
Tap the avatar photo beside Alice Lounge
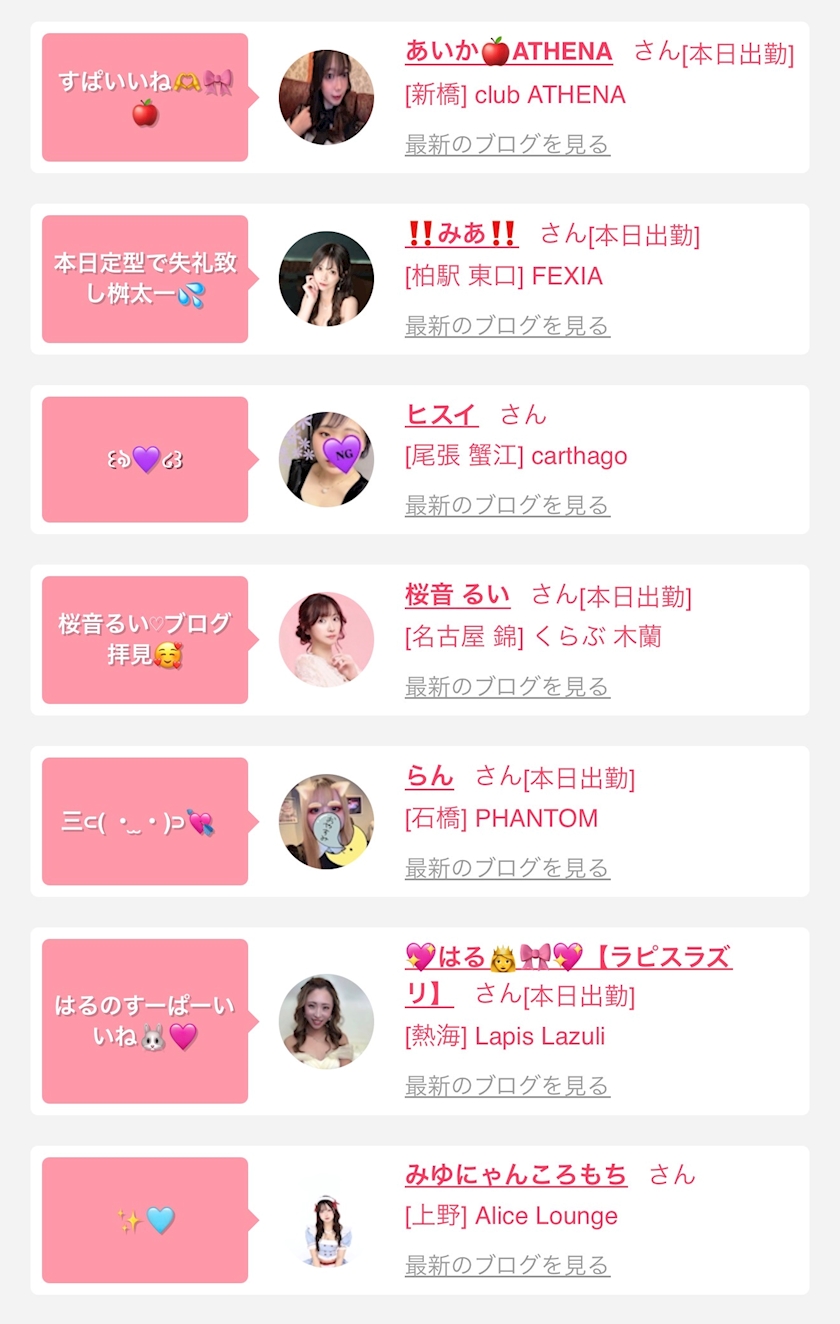tap(326, 1221)
